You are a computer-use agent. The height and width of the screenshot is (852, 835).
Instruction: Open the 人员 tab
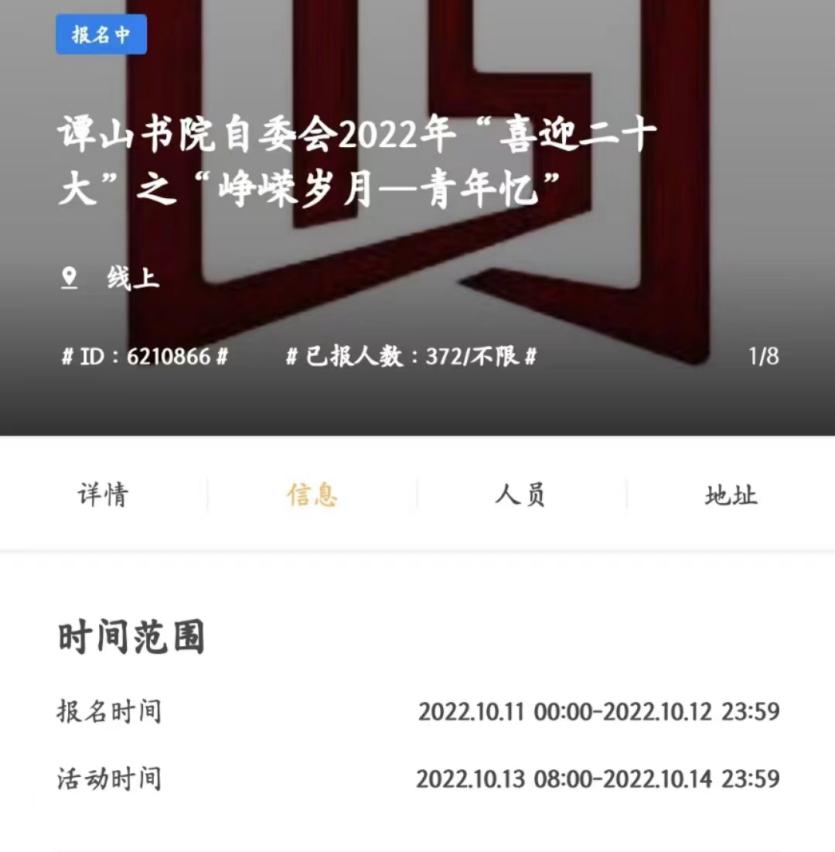tap(520, 494)
